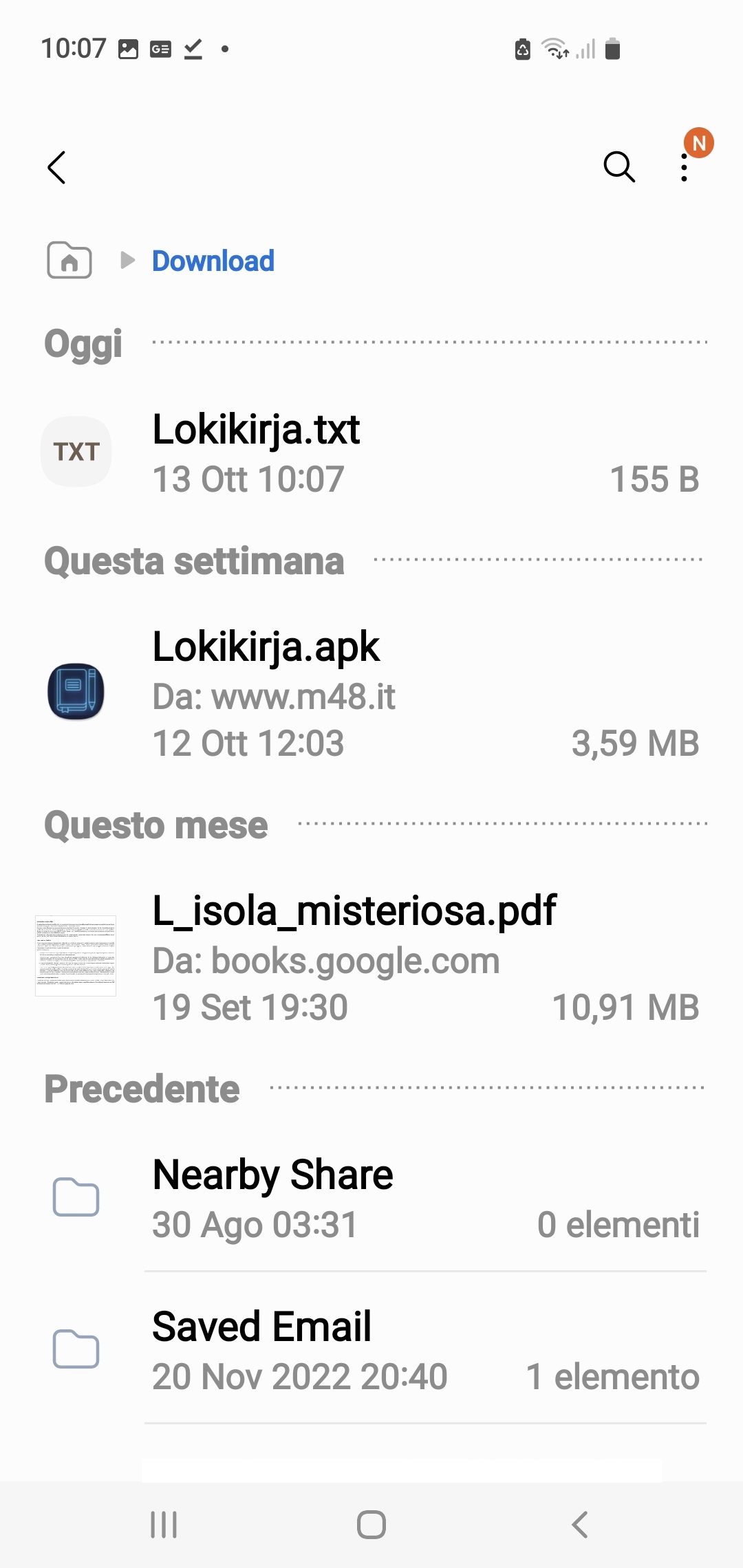Show recent apps from navigation bar
The height and width of the screenshot is (1568, 743).
point(164,1525)
